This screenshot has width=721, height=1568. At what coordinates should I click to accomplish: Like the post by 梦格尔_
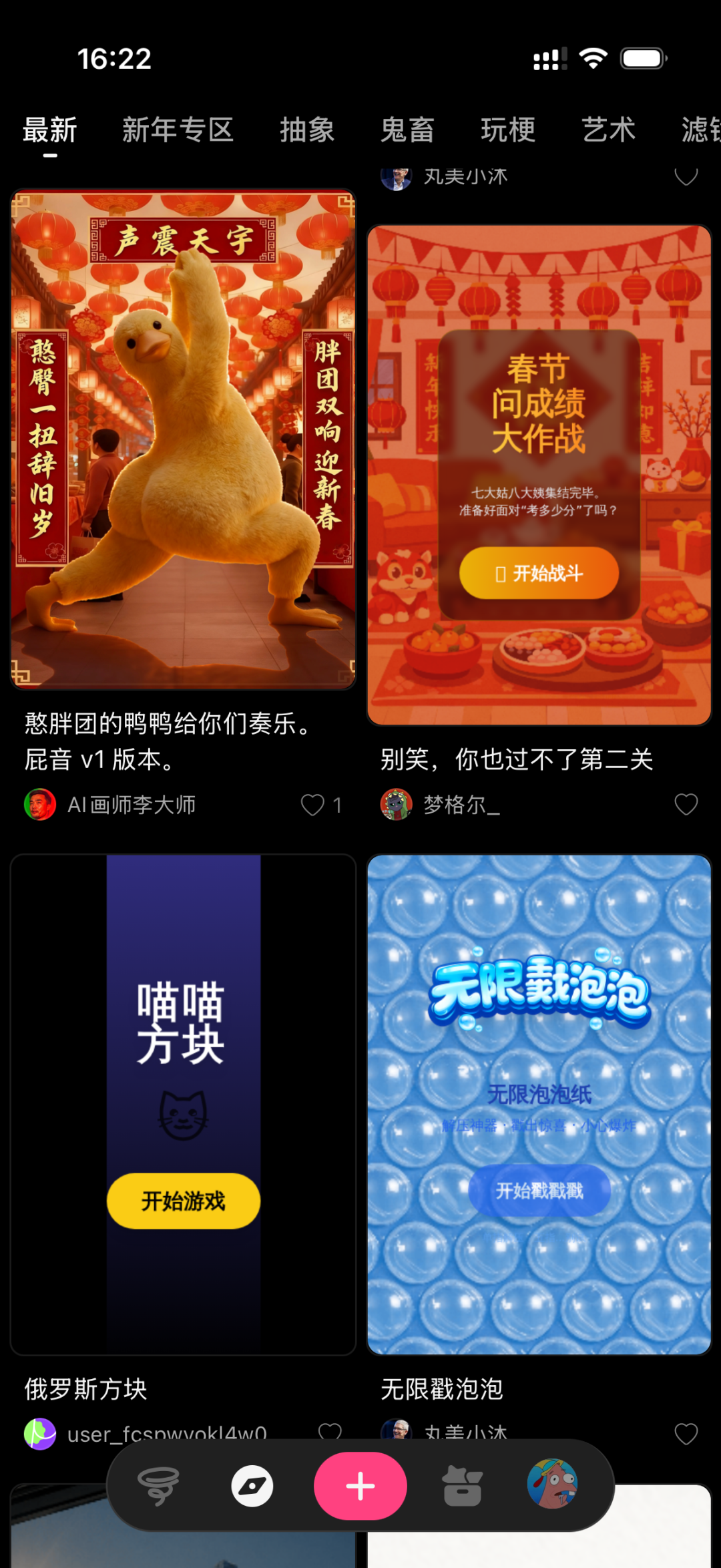686,804
